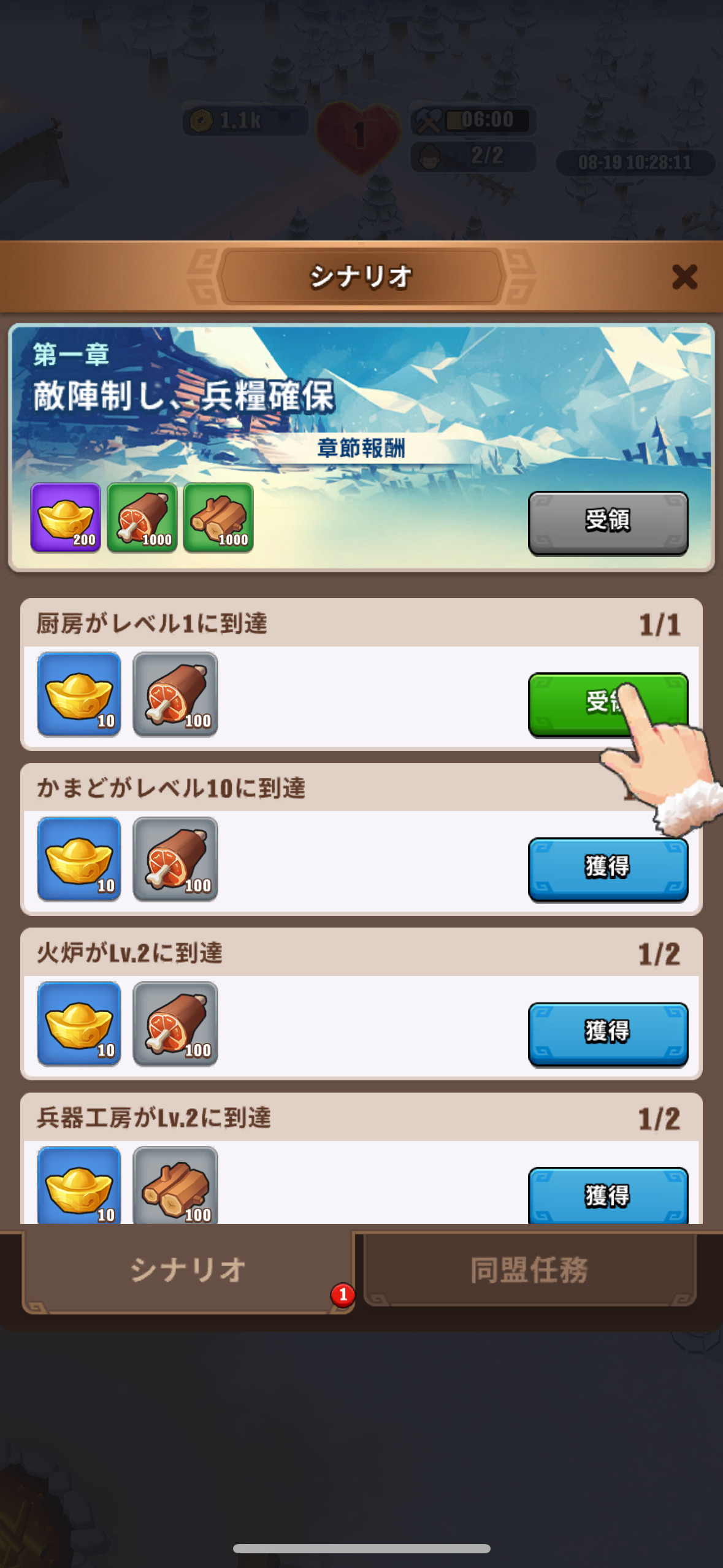Image resolution: width=723 pixels, height=1568 pixels.
Task: Claim the chapter reward with gray 受領 button
Action: pos(608,522)
